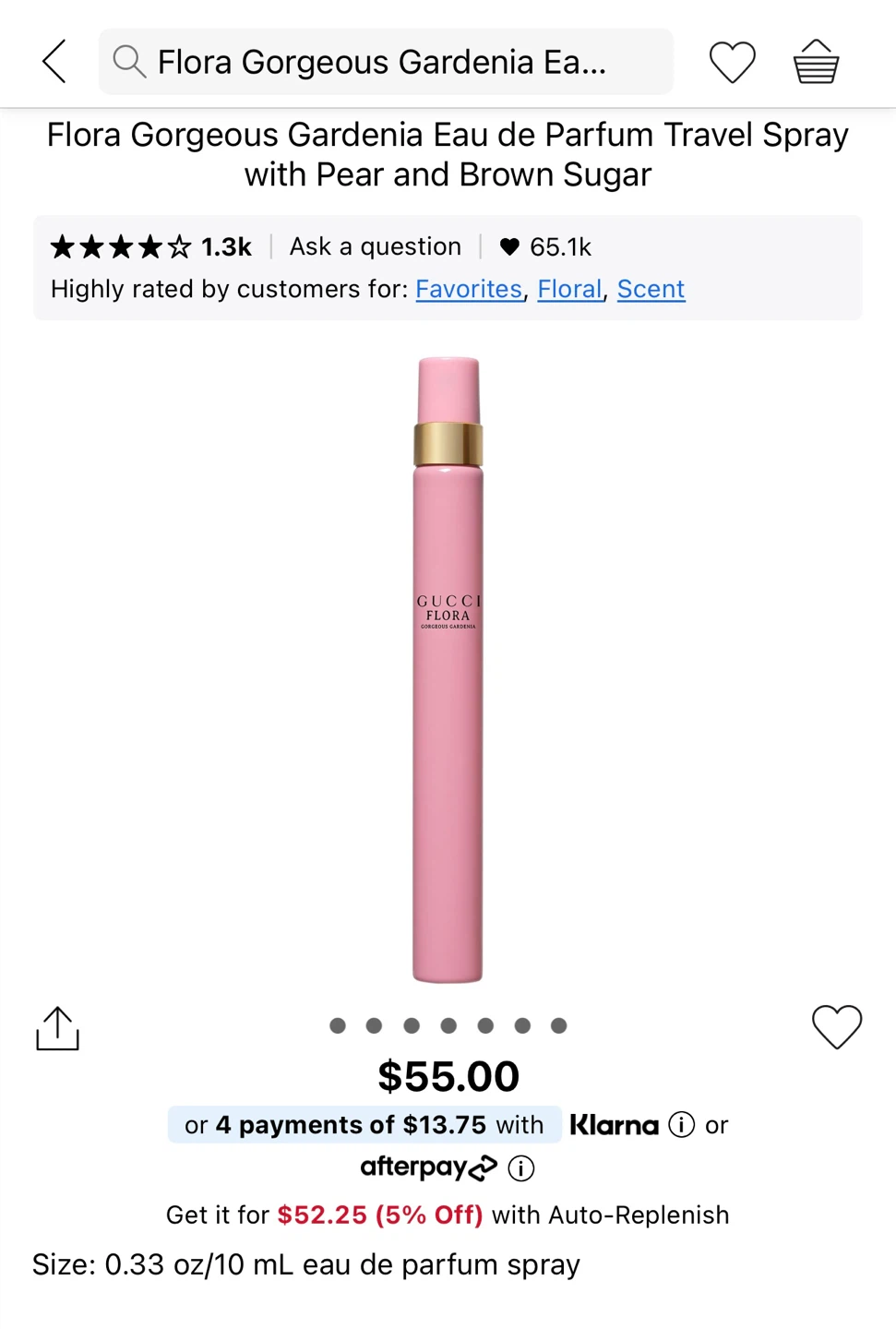Show Klarna payment info
896x1329 pixels.
click(681, 1125)
